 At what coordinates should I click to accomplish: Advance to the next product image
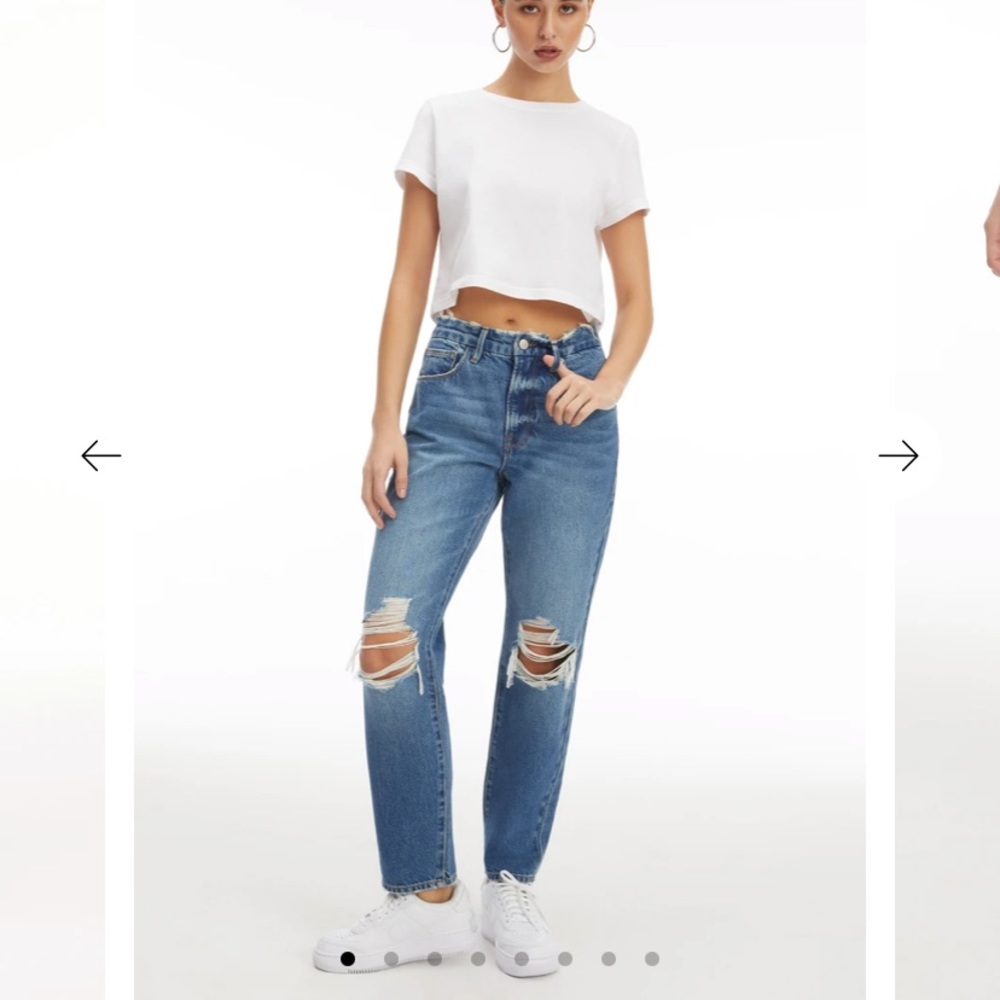pos(898,455)
